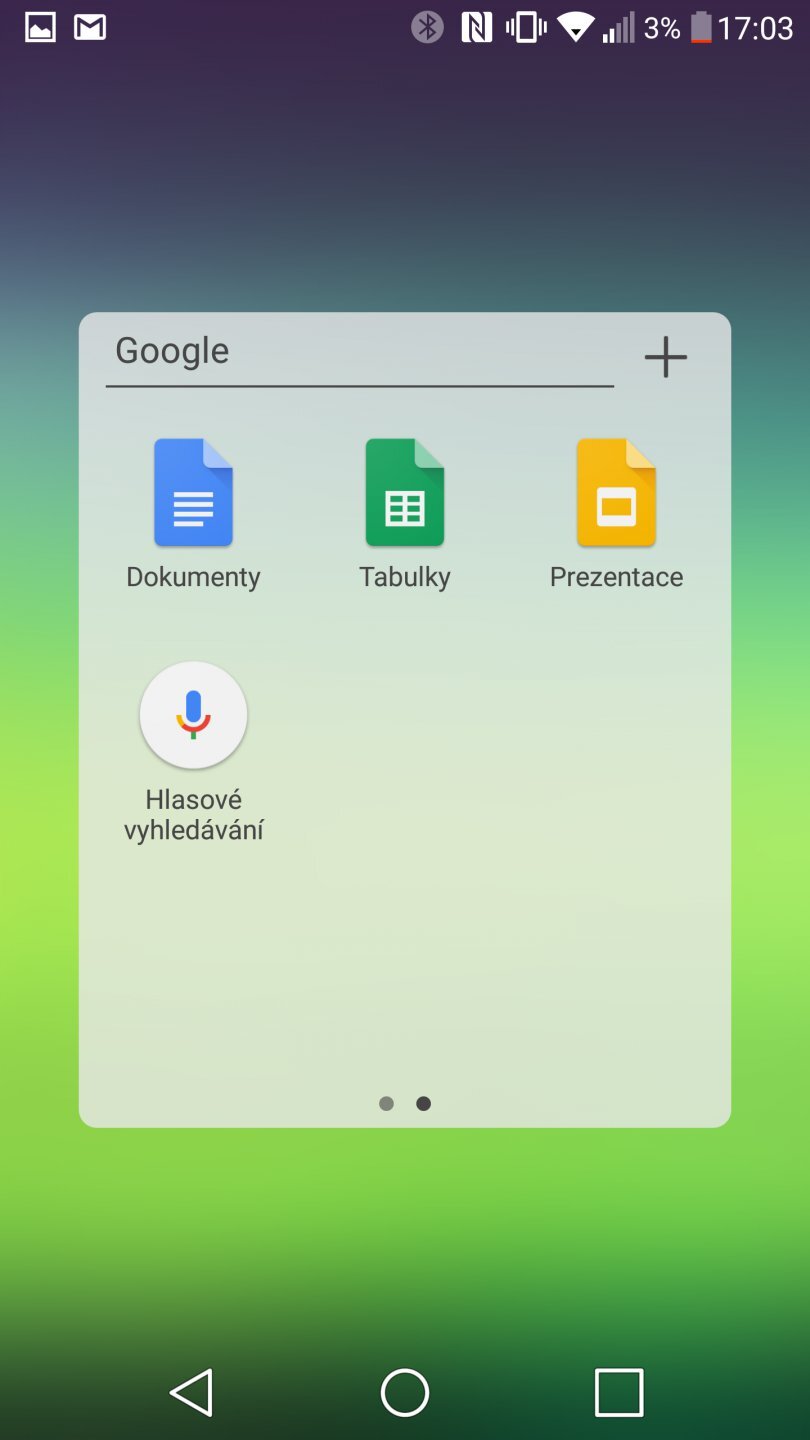
Task: Return to the home screen
Action: coord(405,1392)
